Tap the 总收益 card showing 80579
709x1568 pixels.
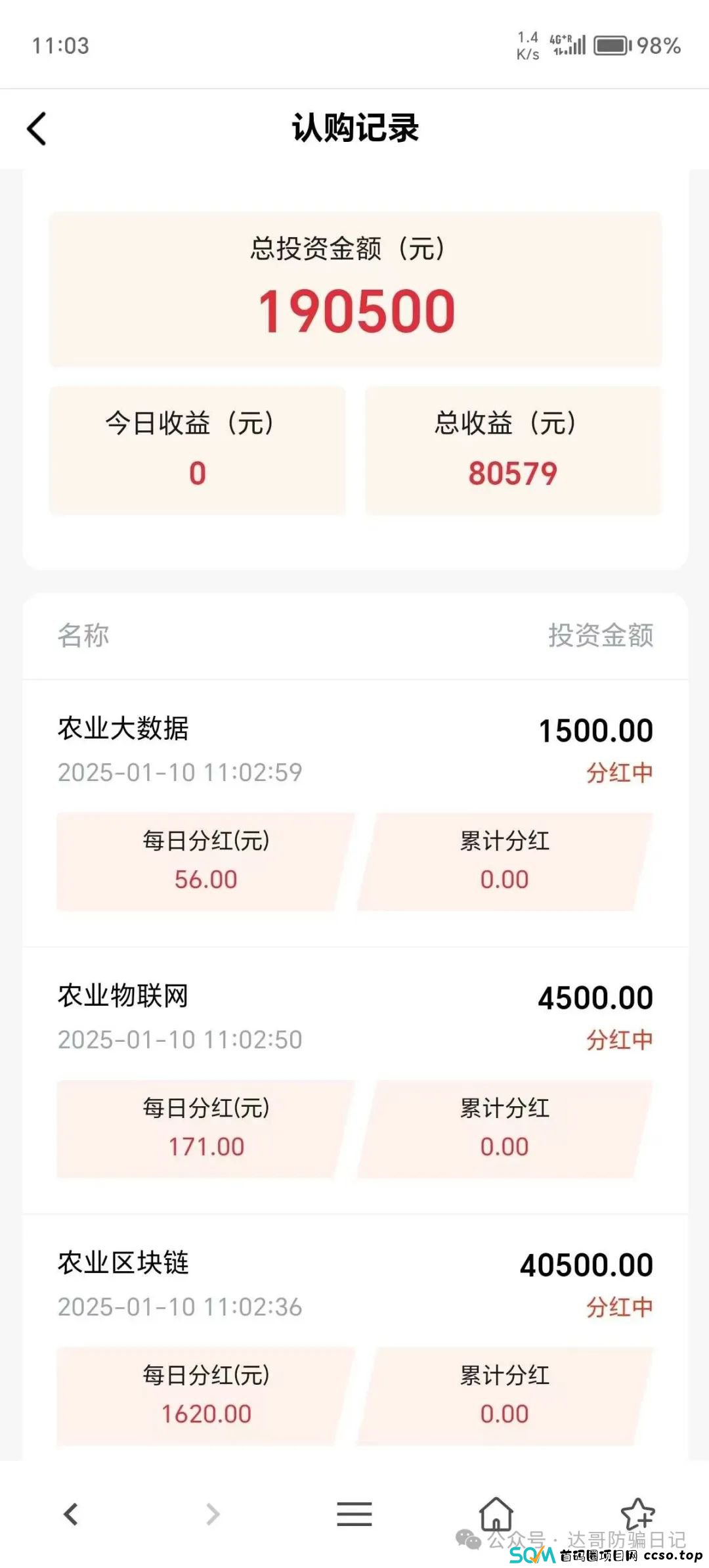513,449
